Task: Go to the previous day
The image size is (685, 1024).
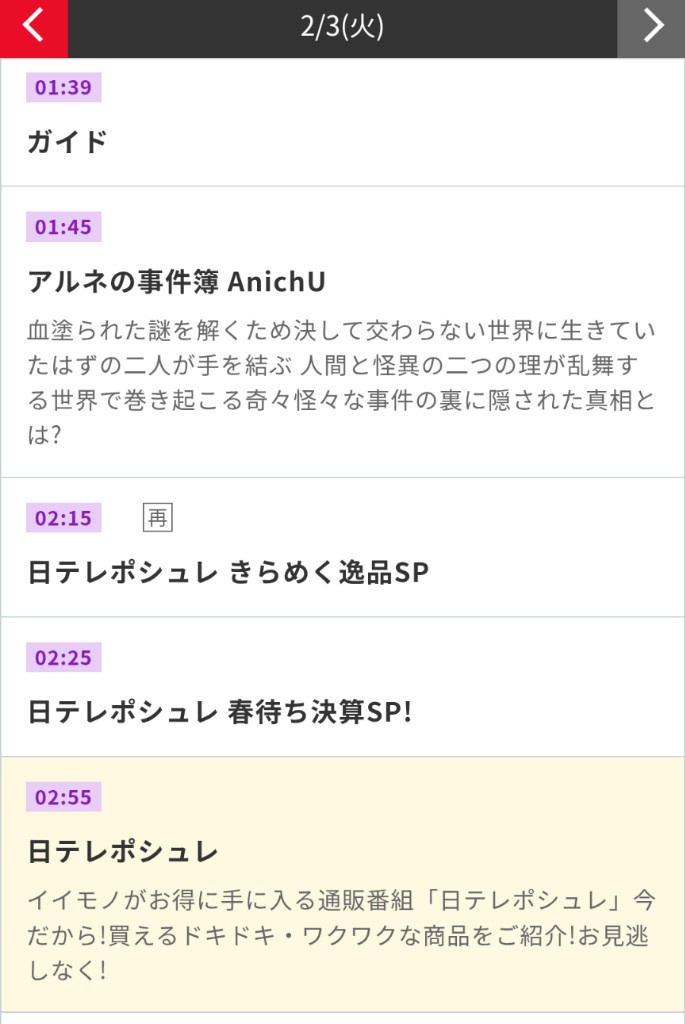Action: [34, 27]
